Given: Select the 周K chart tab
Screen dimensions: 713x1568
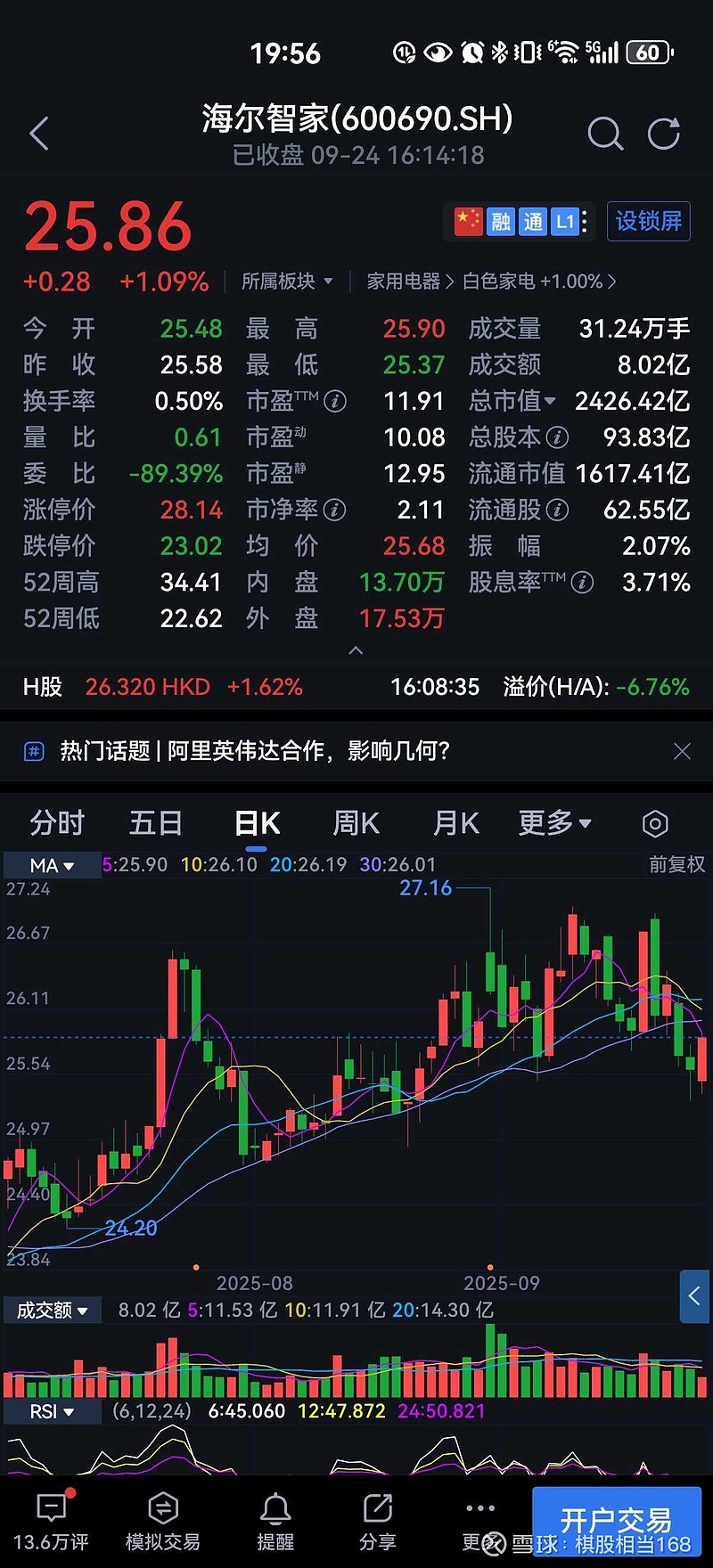Looking at the screenshot, I should pyautogui.click(x=356, y=823).
